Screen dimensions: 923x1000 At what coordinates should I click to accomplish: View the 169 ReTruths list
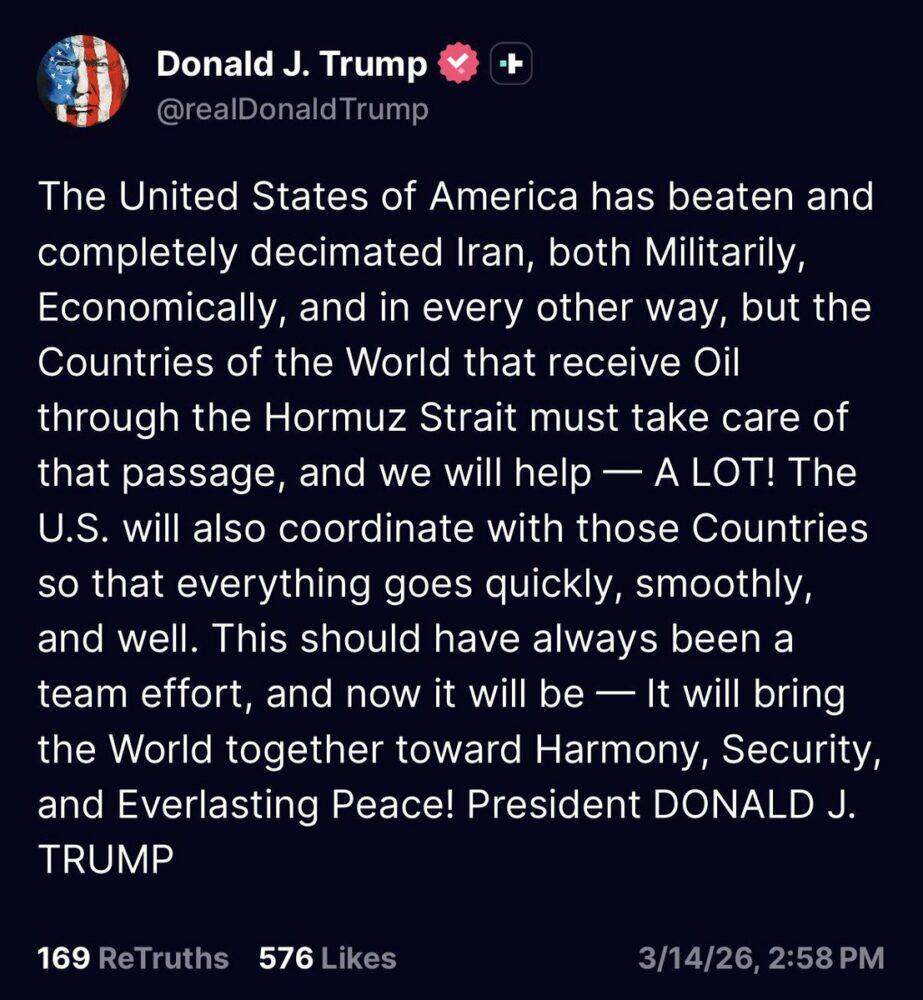point(132,958)
